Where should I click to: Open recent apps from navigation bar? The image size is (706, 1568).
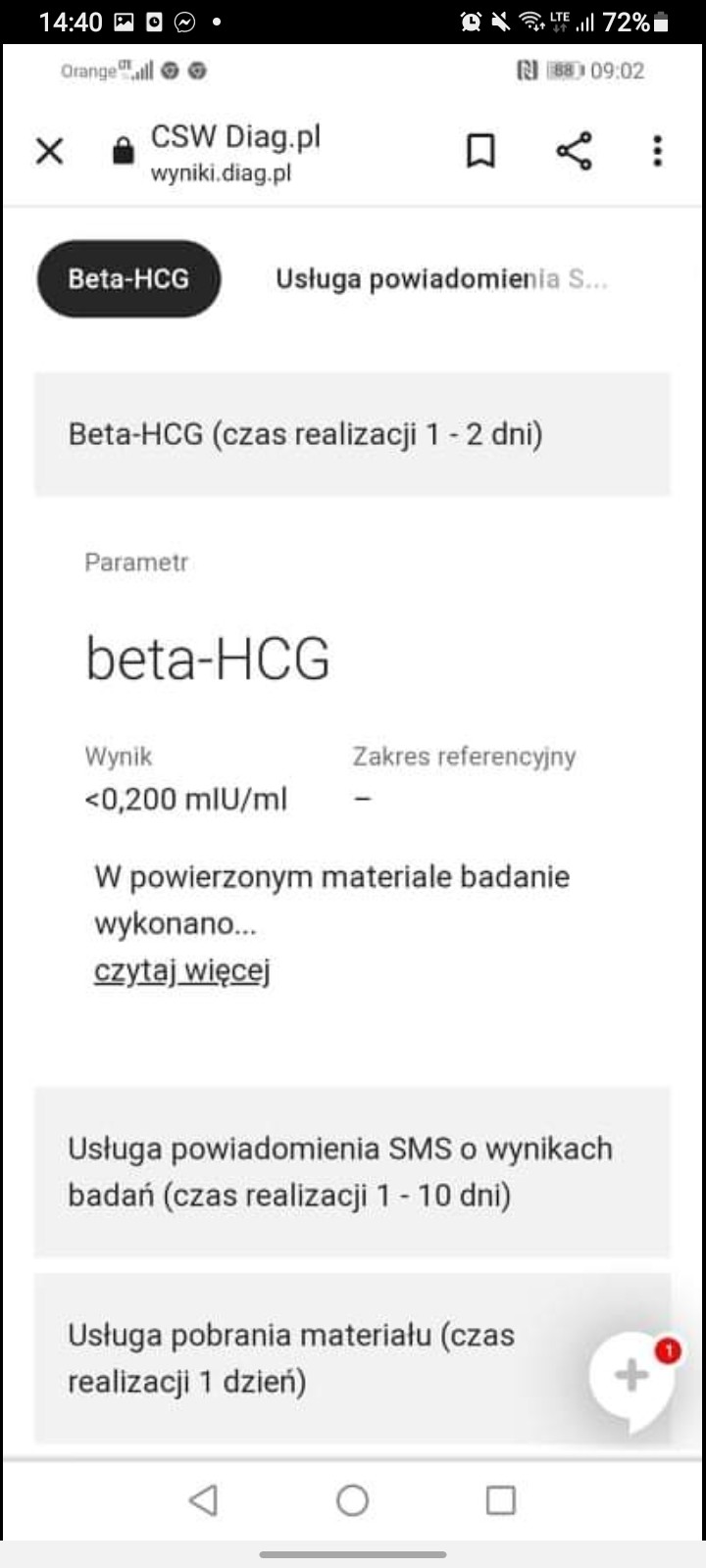[500, 1499]
